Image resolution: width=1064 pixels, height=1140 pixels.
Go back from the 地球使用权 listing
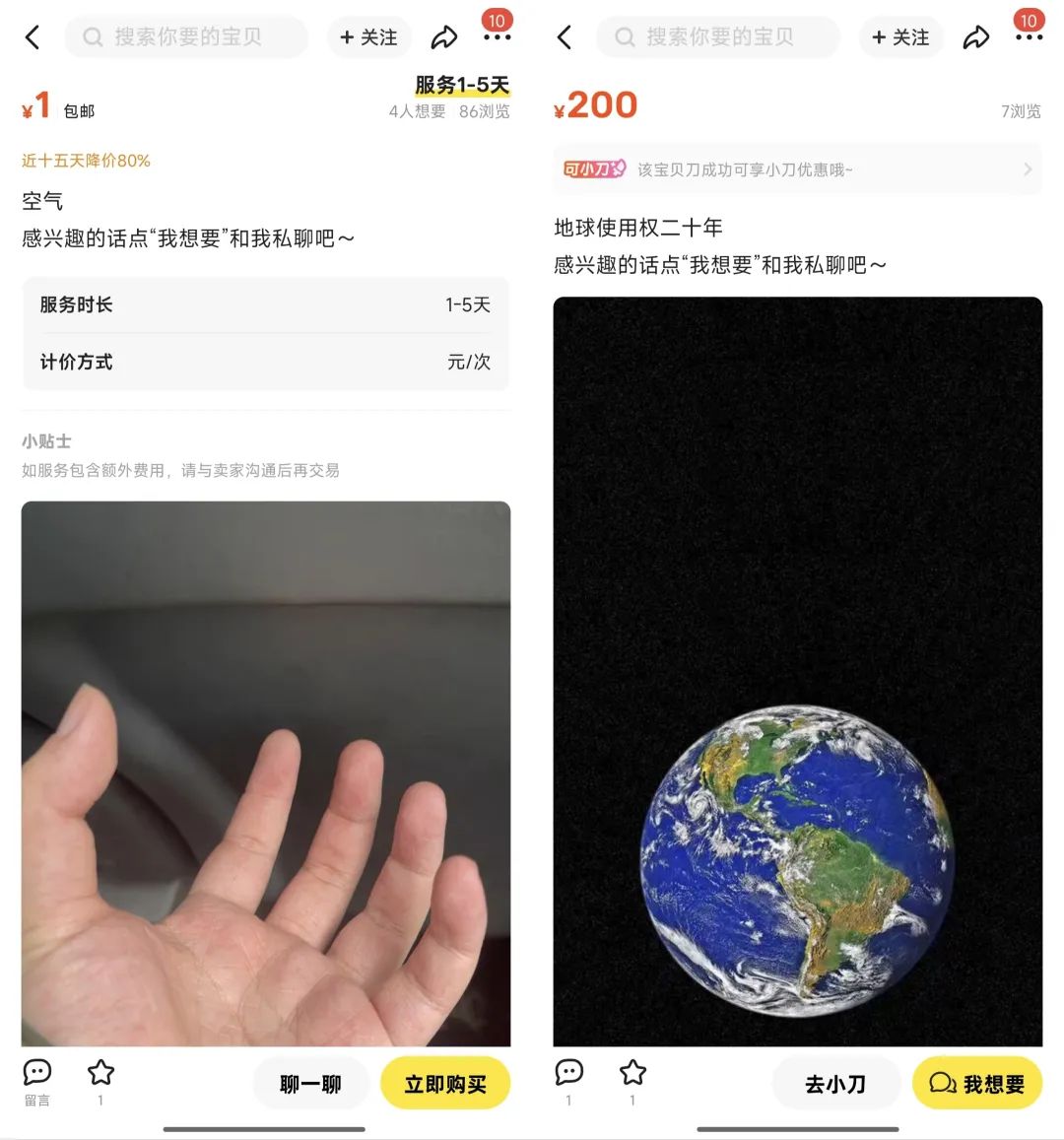click(565, 38)
